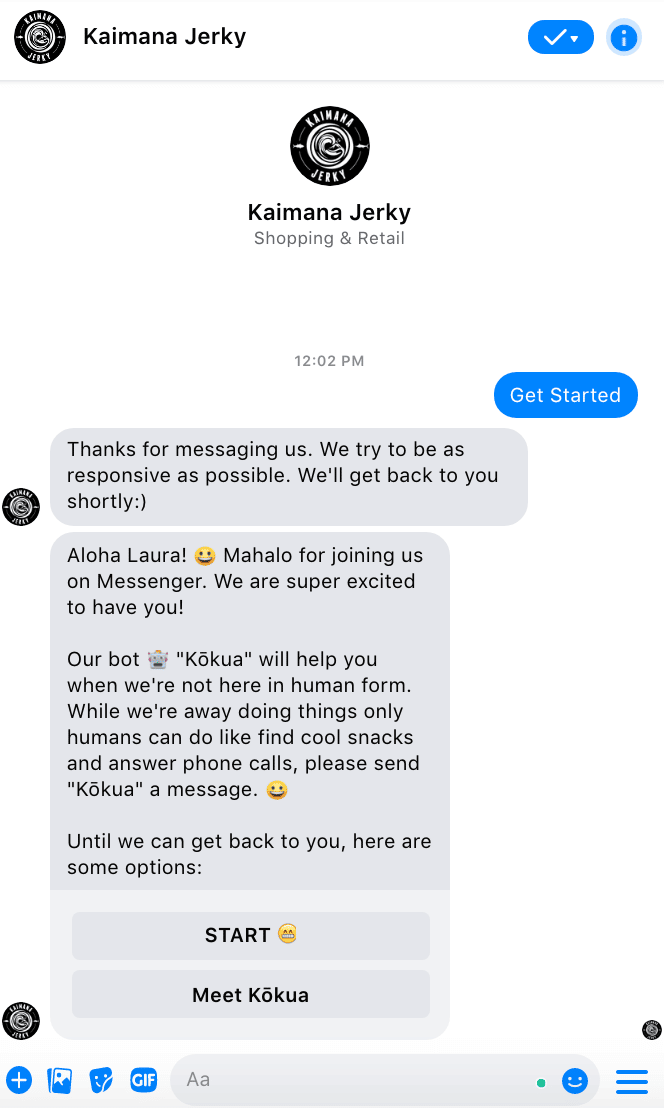The width and height of the screenshot is (664, 1108).
Task: Open the checkmark dropdown in the header
Action: tap(561, 37)
